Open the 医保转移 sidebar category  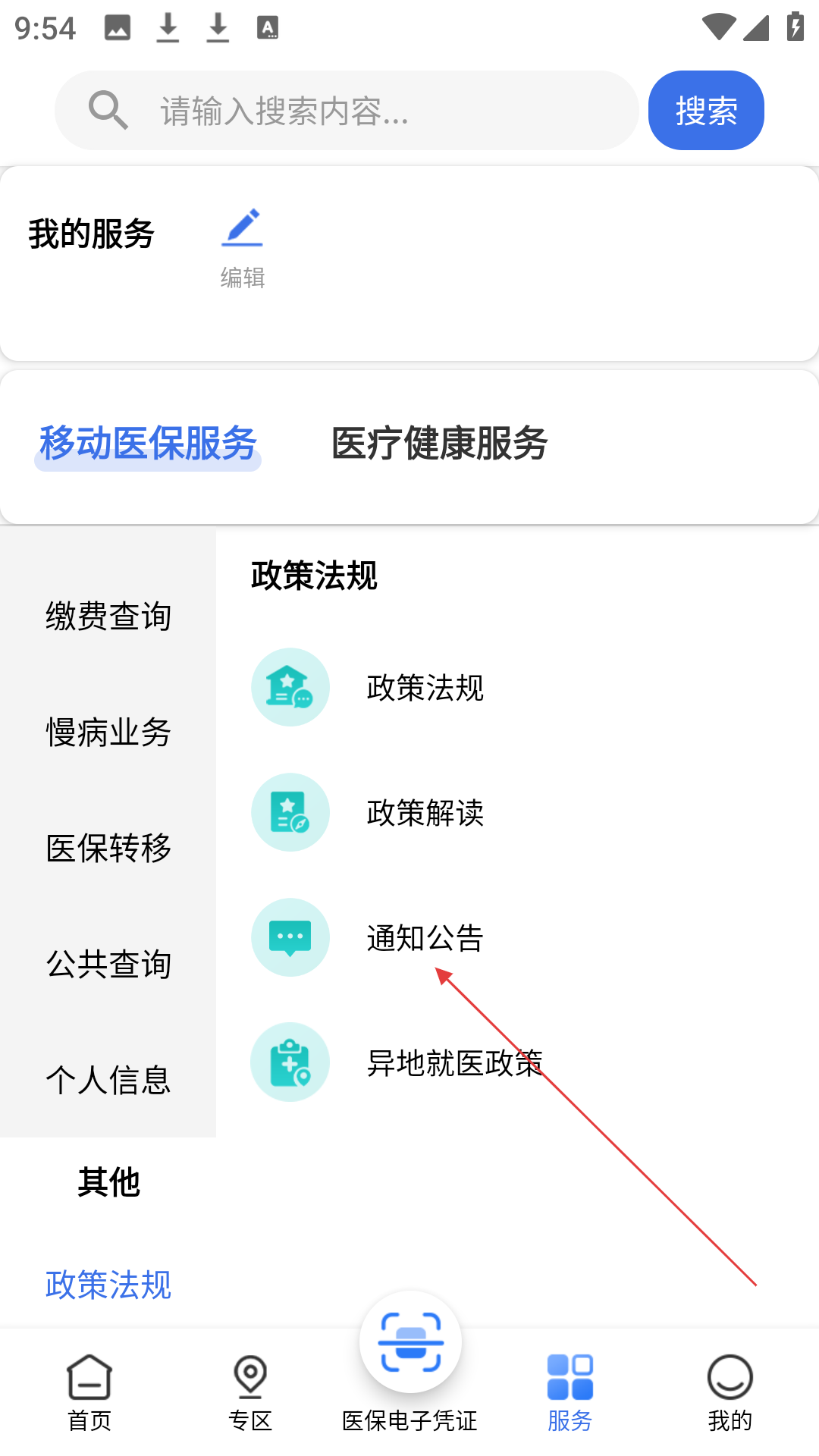tap(108, 848)
